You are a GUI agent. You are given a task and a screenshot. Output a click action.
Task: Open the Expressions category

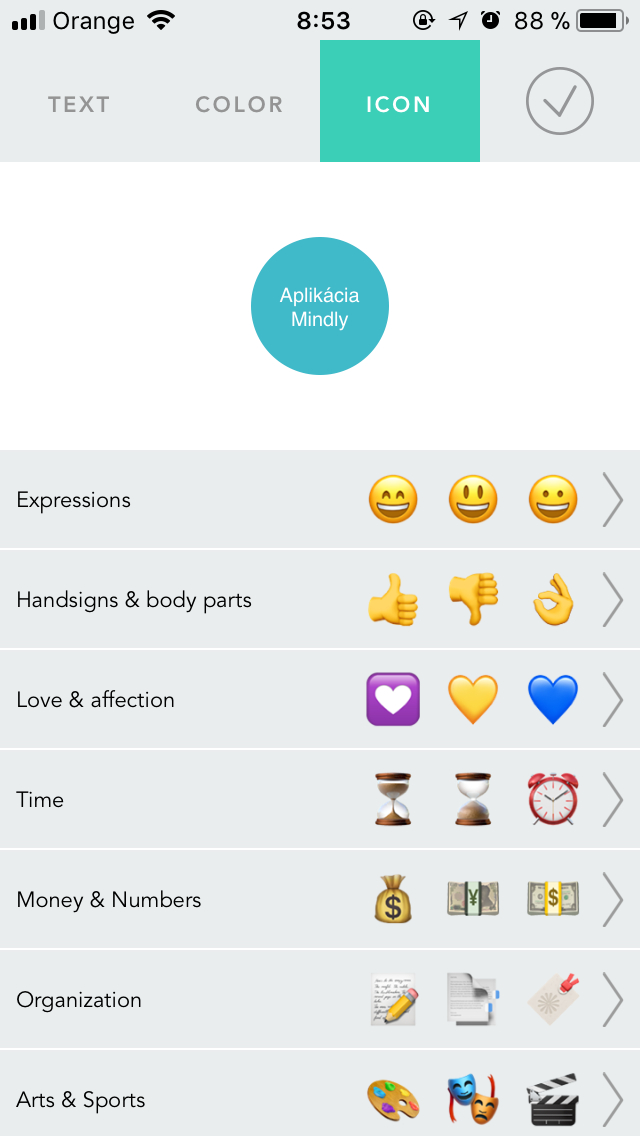point(320,500)
